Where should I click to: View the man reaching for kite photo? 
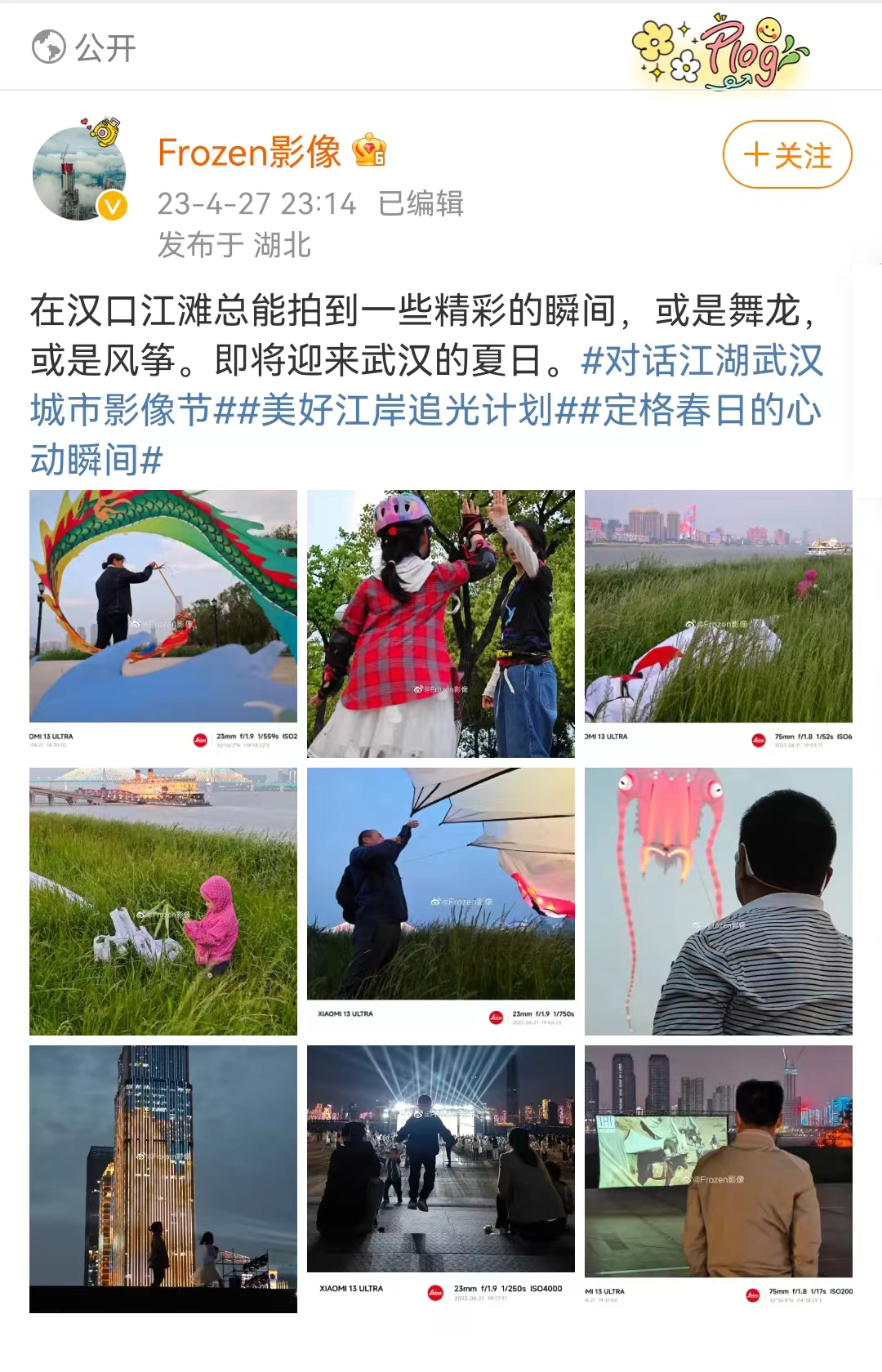coord(441,901)
